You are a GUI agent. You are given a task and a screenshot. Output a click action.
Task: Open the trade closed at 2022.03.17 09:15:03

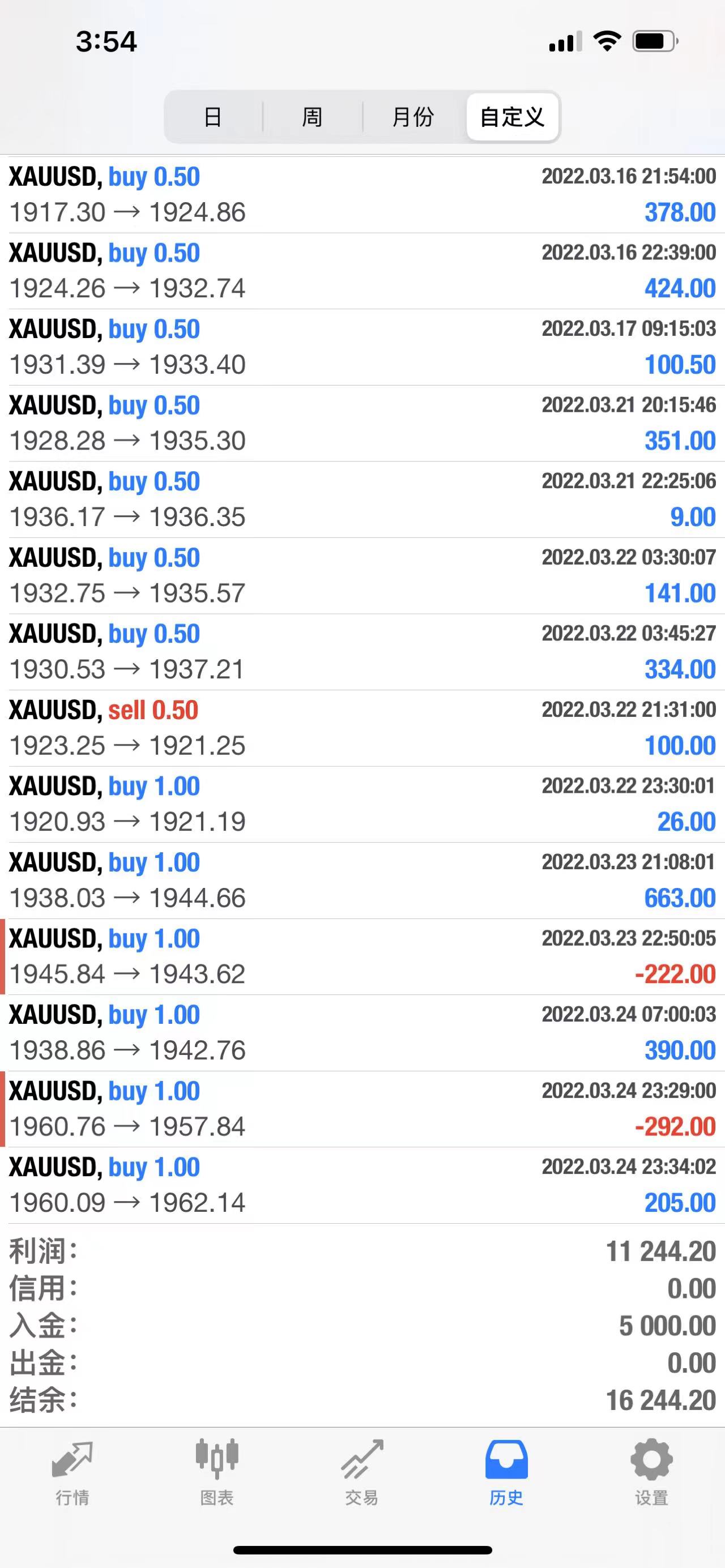click(362, 347)
